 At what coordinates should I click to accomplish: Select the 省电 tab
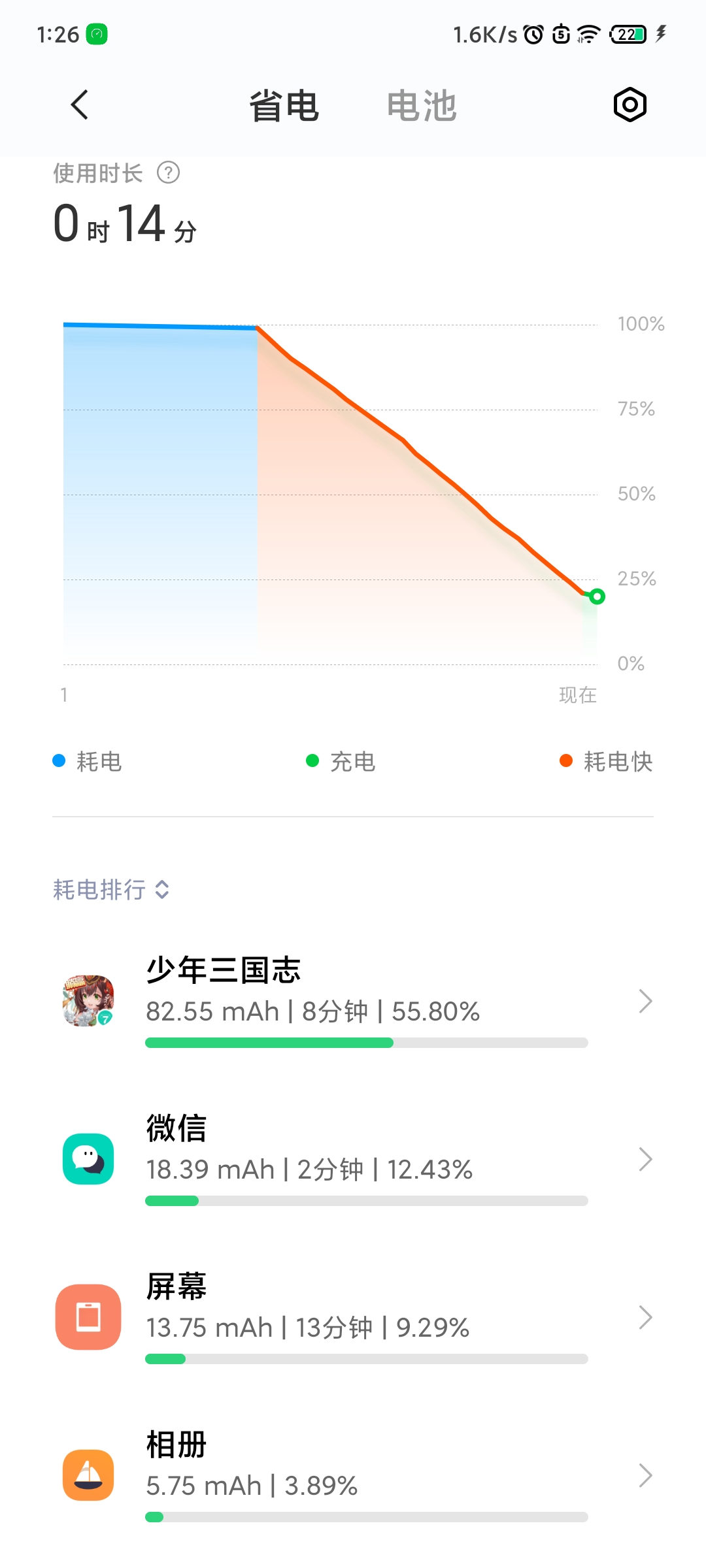pyautogui.click(x=284, y=106)
